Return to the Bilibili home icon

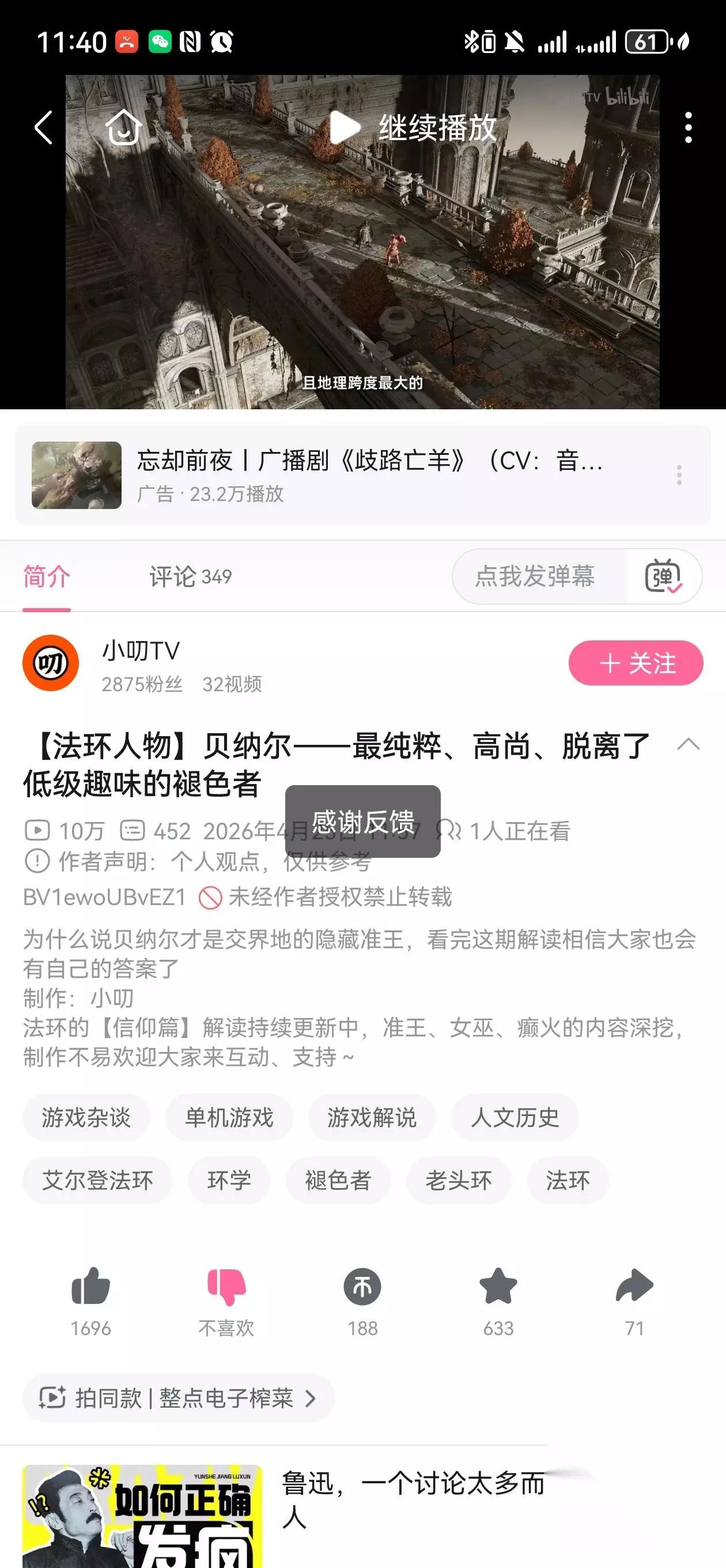click(123, 127)
